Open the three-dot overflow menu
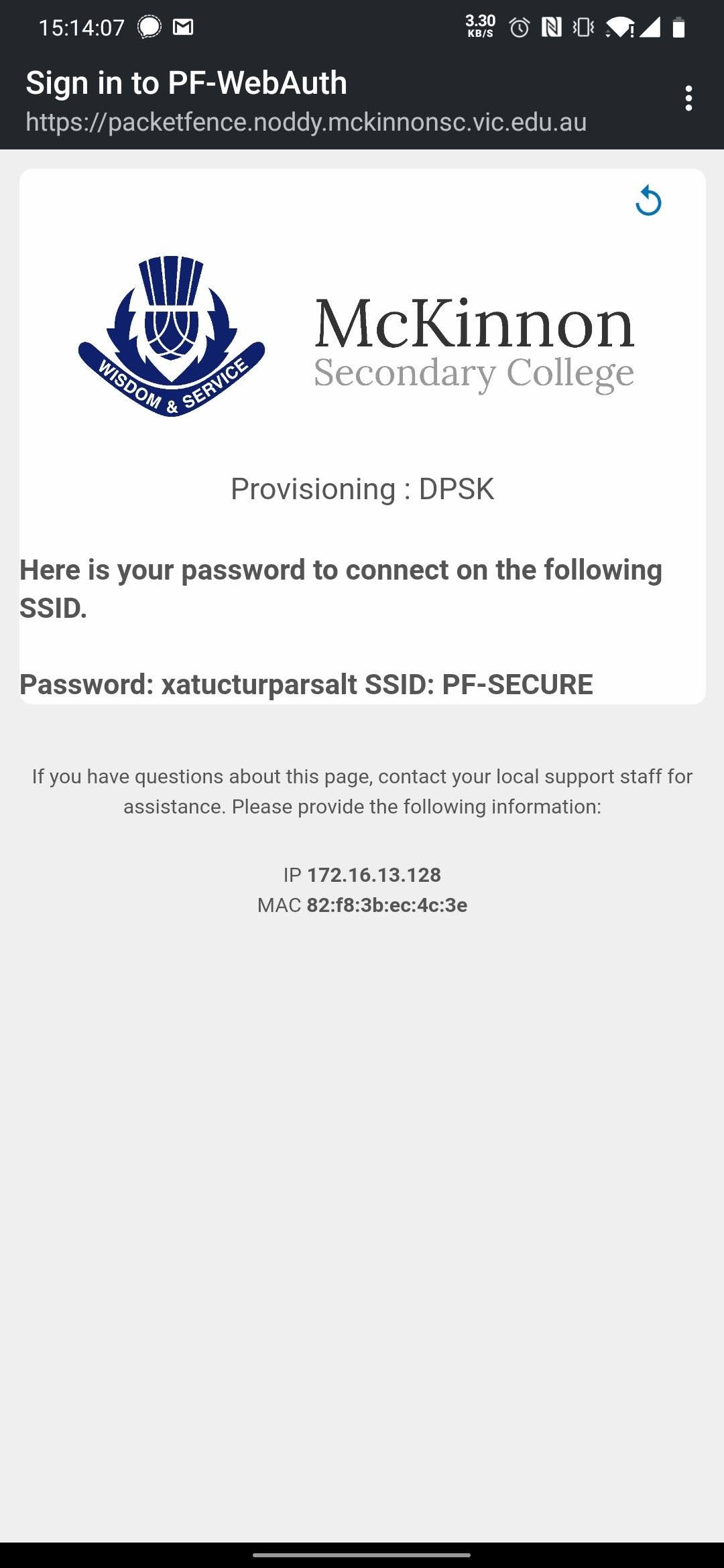 [x=688, y=99]
